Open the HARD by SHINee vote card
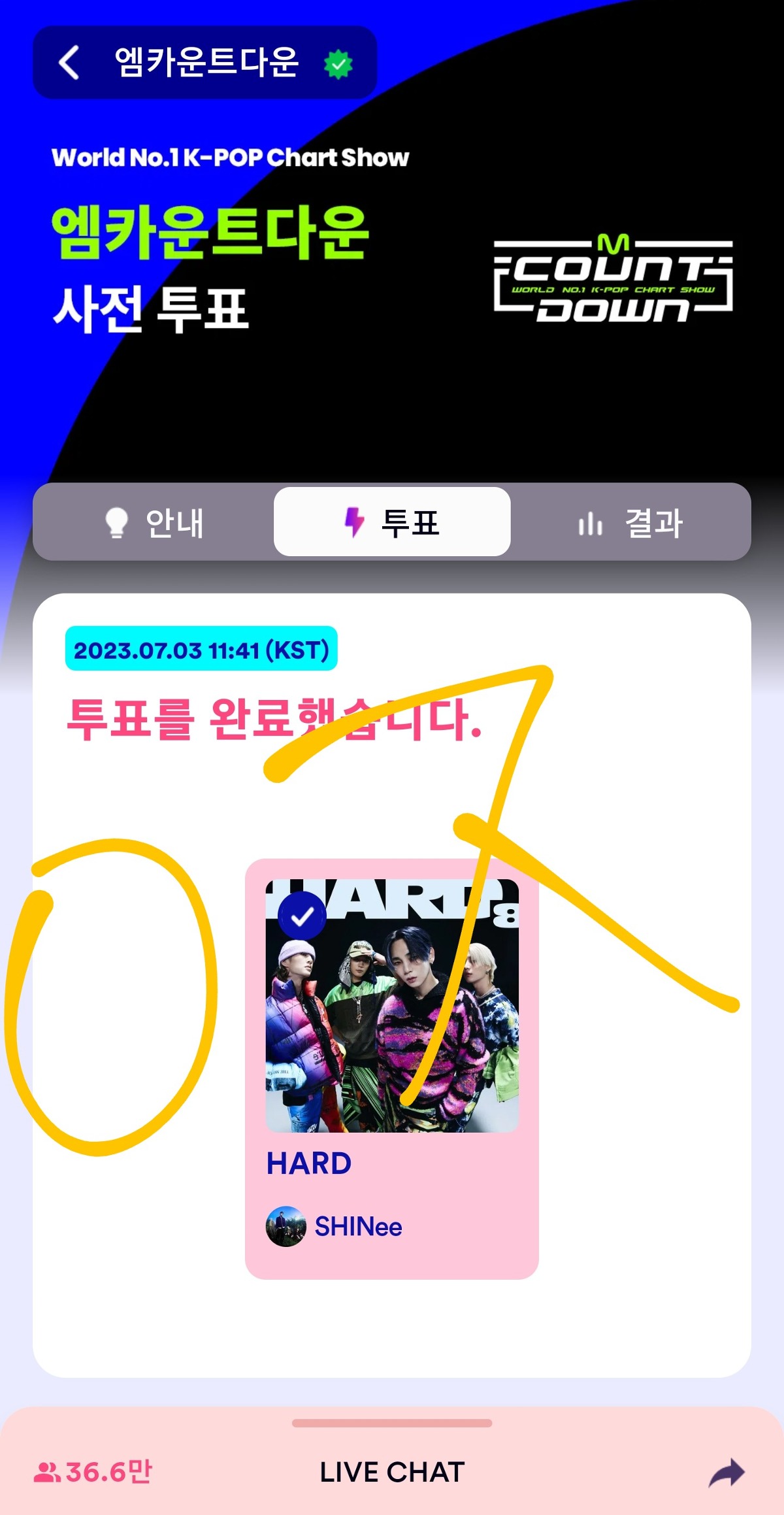Screen dimensions: 784x1515 tap(392, 1069)
